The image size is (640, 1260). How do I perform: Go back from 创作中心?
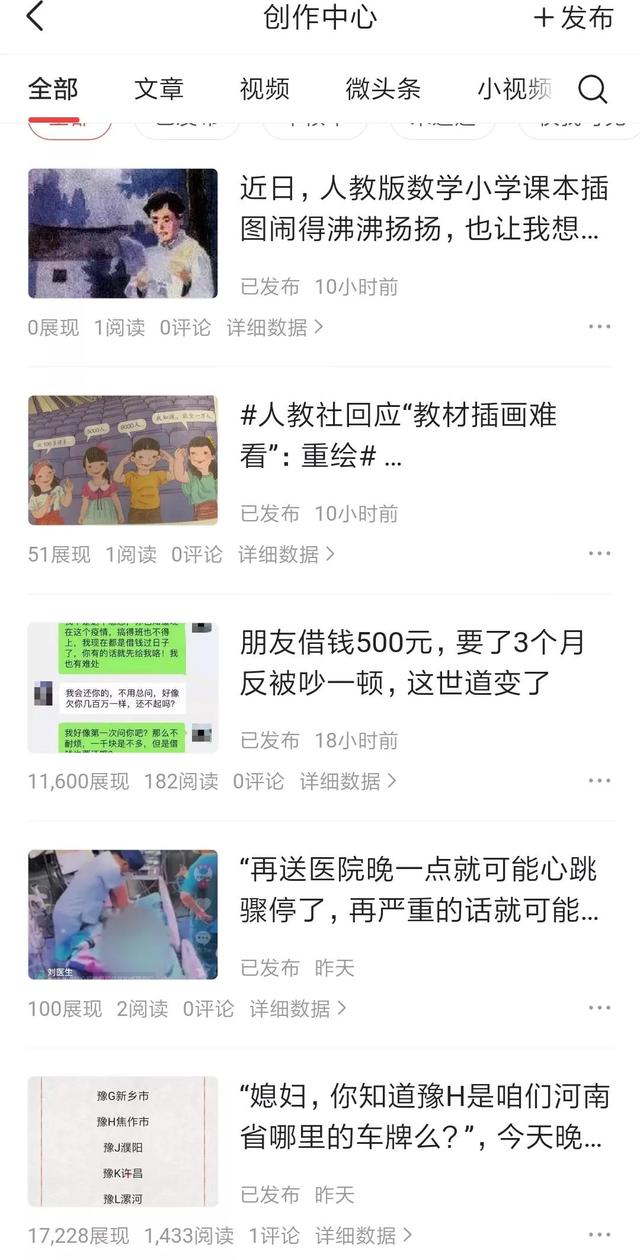tap(35, 17)
